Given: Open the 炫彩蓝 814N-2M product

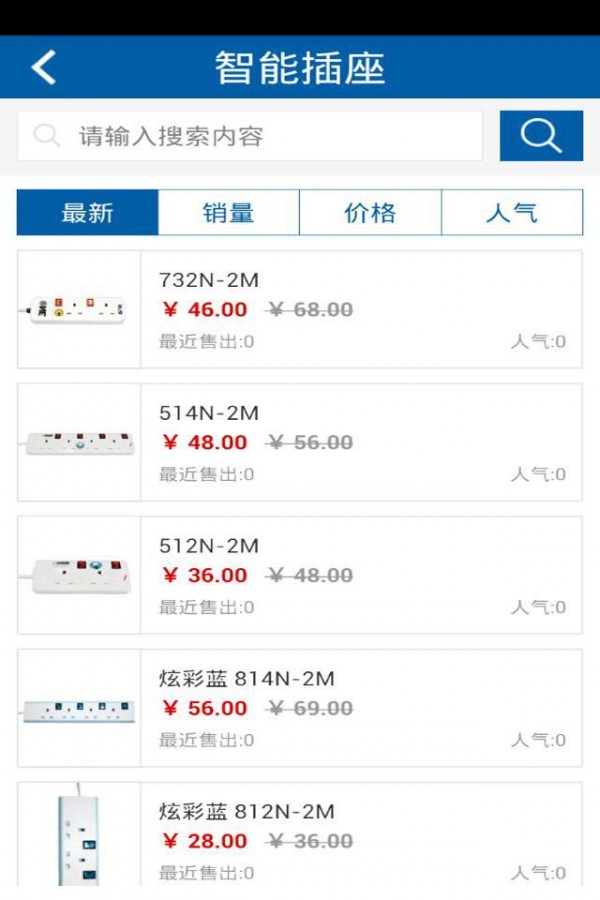Looking at the screenshot, I should pos(300,708).
